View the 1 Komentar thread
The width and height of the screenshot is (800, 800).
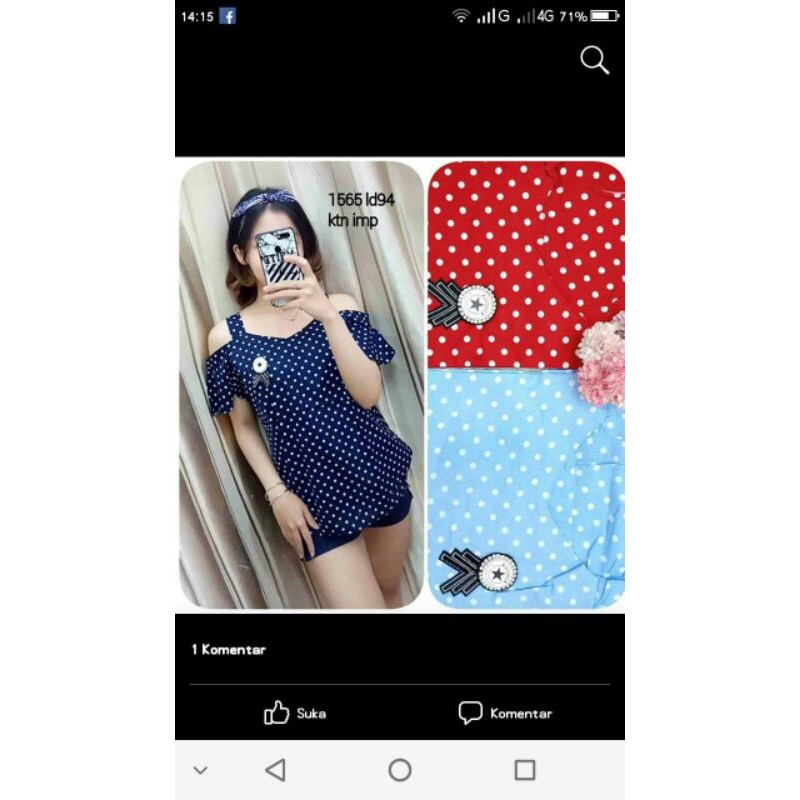[x=229, y=650]
